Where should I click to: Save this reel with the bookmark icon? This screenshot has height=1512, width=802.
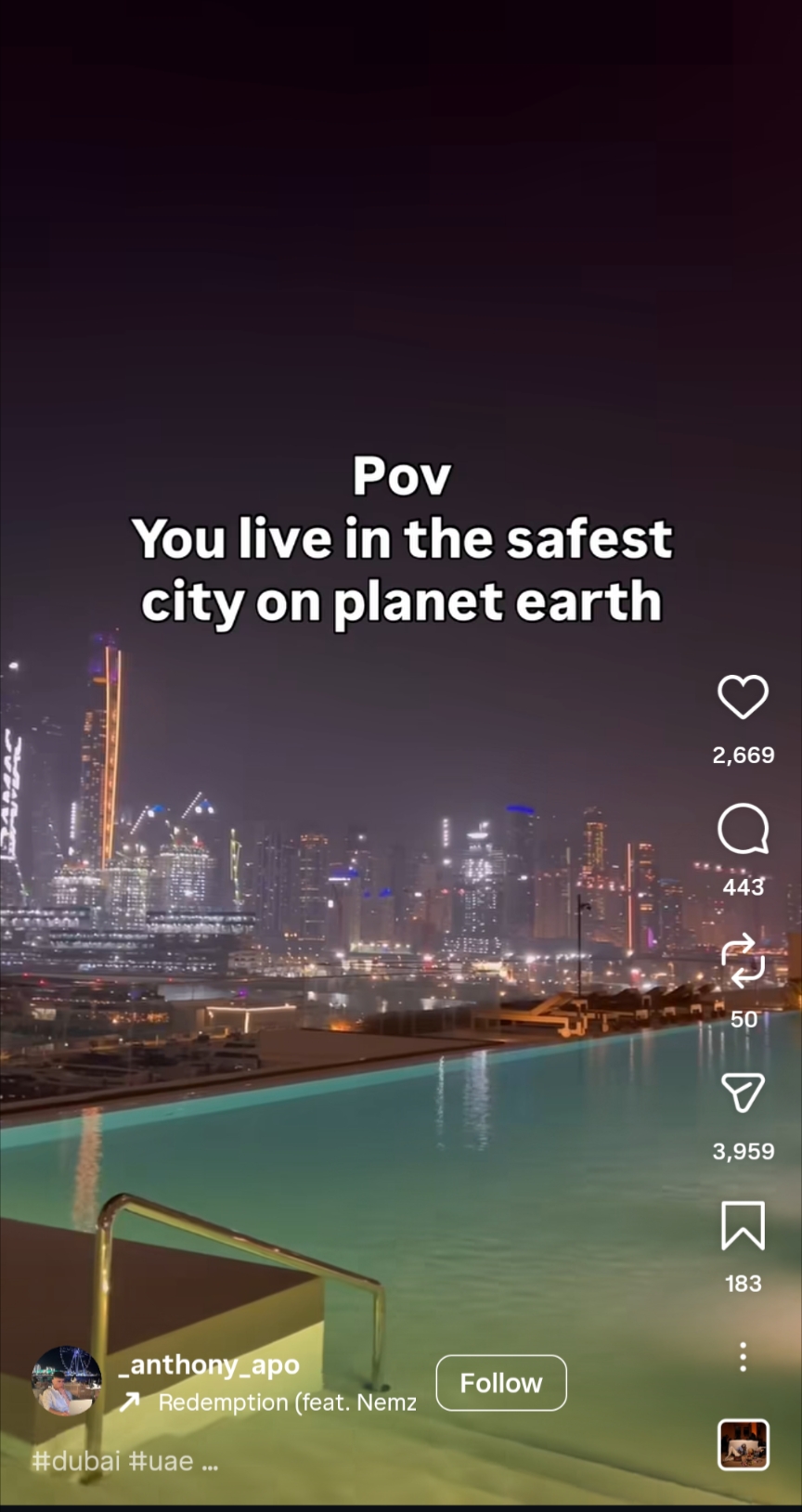[x=743, y=1225]
